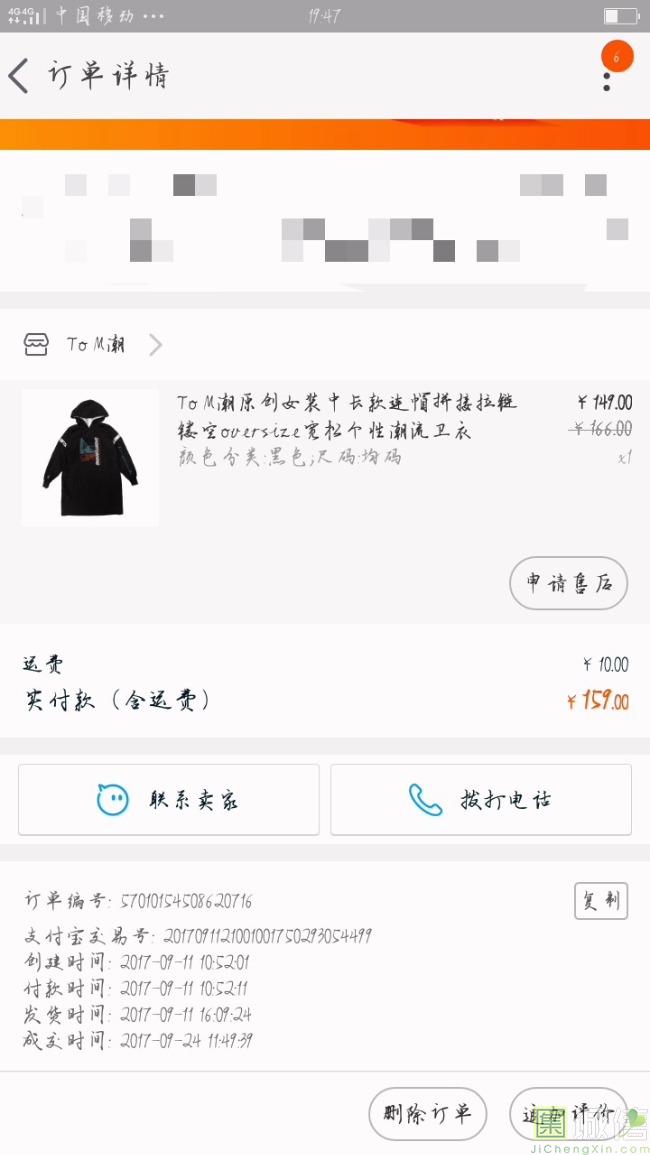
Task: Copy the order number with 复制
Action: (601, 901)
